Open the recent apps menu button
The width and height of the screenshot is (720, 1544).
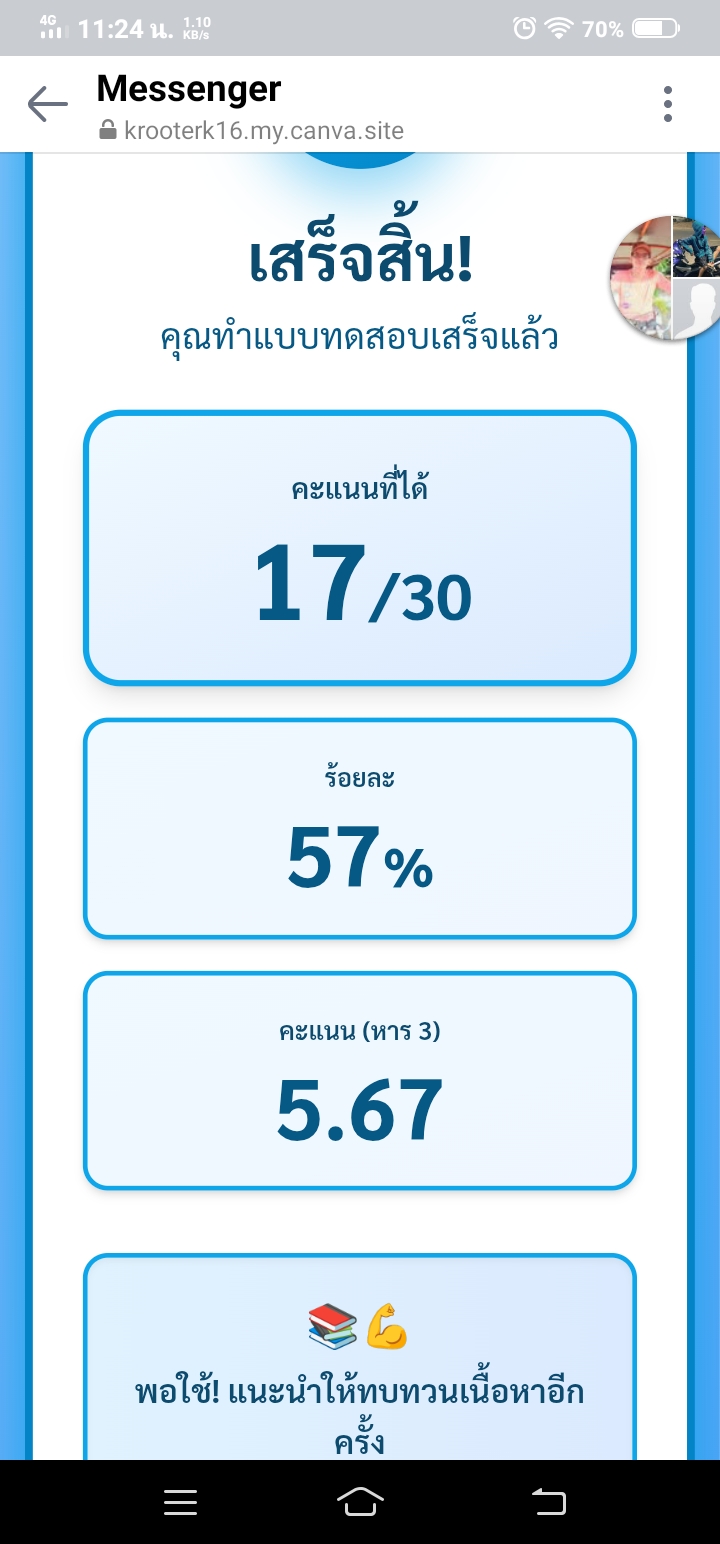(180, 1501)
